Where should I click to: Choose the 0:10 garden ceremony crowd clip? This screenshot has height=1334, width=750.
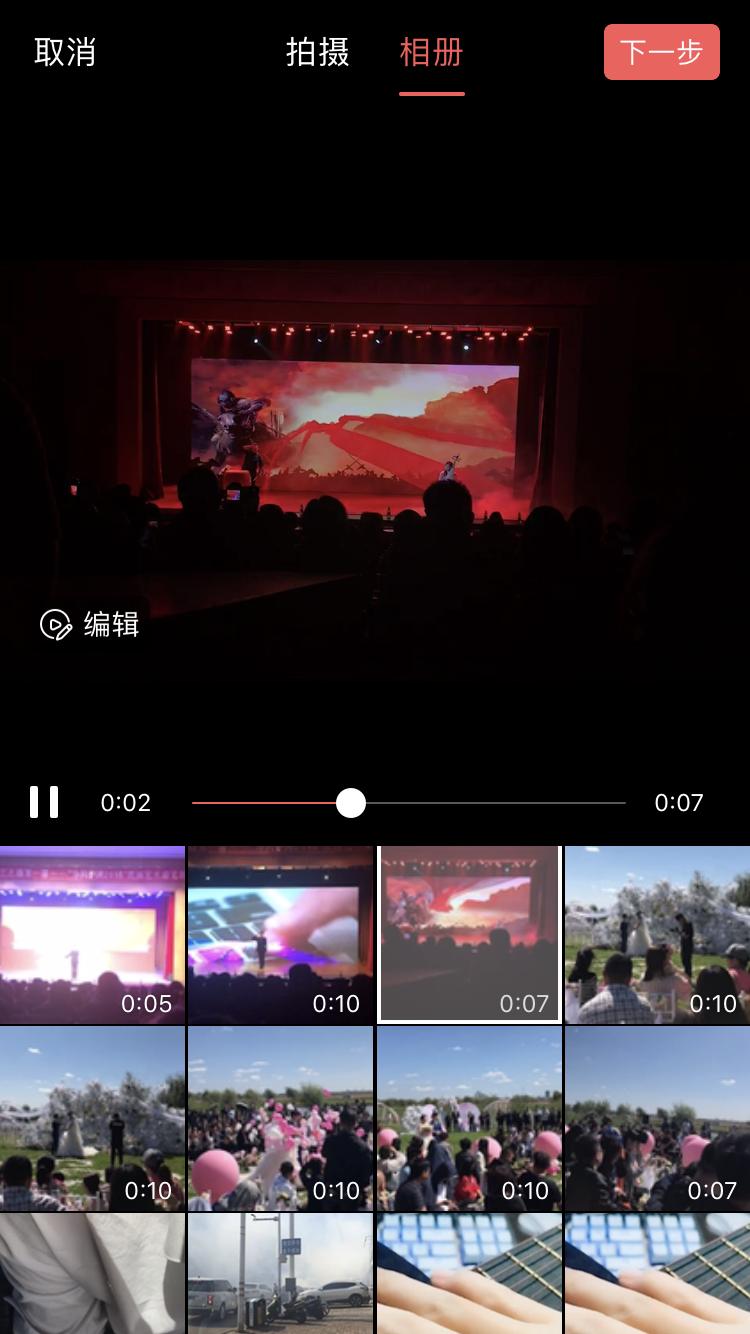point(470,1117)
